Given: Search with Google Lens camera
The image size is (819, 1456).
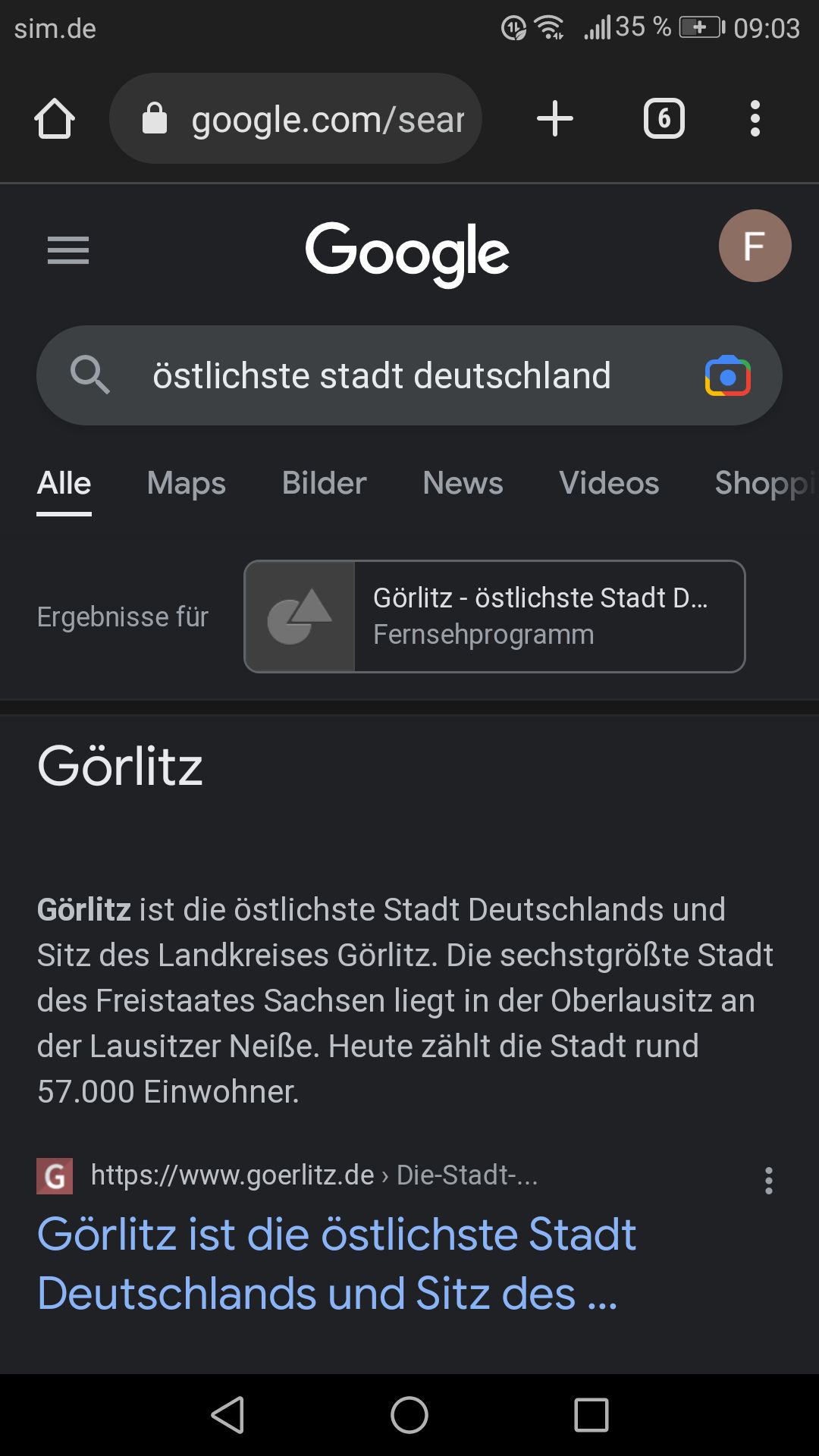Looking at the screenshot, I should point(727,376).
